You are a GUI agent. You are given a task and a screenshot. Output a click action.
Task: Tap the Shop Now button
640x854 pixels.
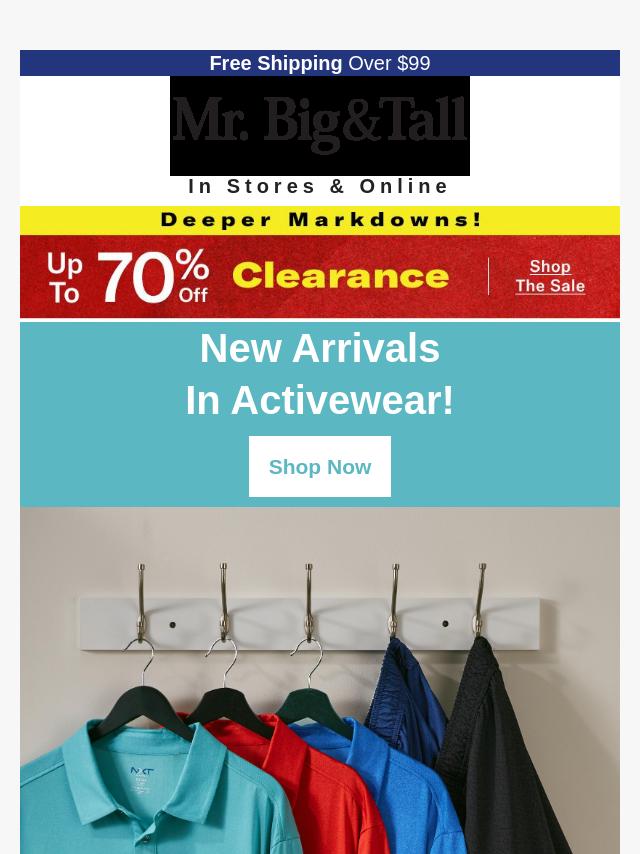click(x=320, y=467)
